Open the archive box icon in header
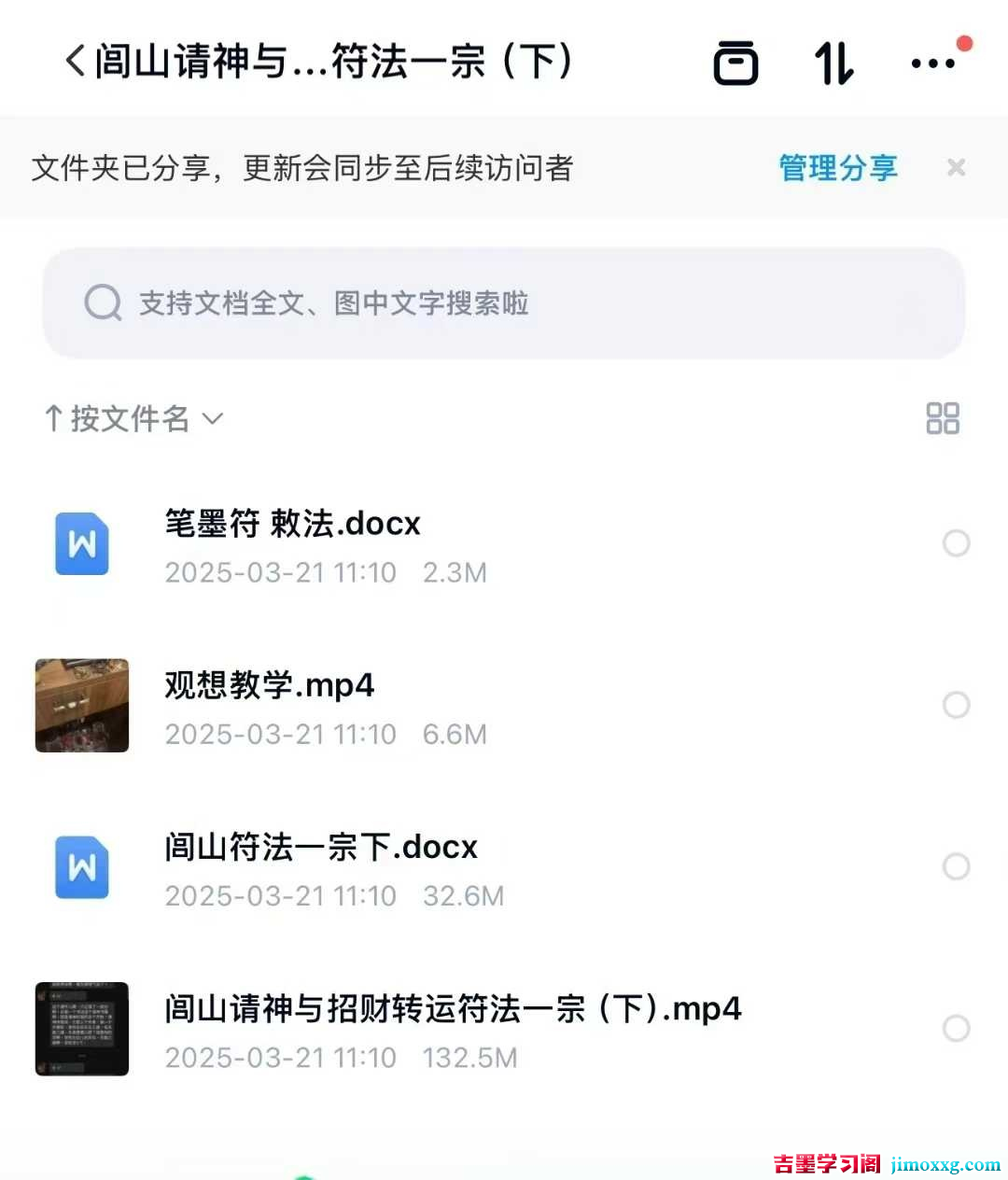Image resolution: width=1008 pixels, height=1180 pixels. 735,63
